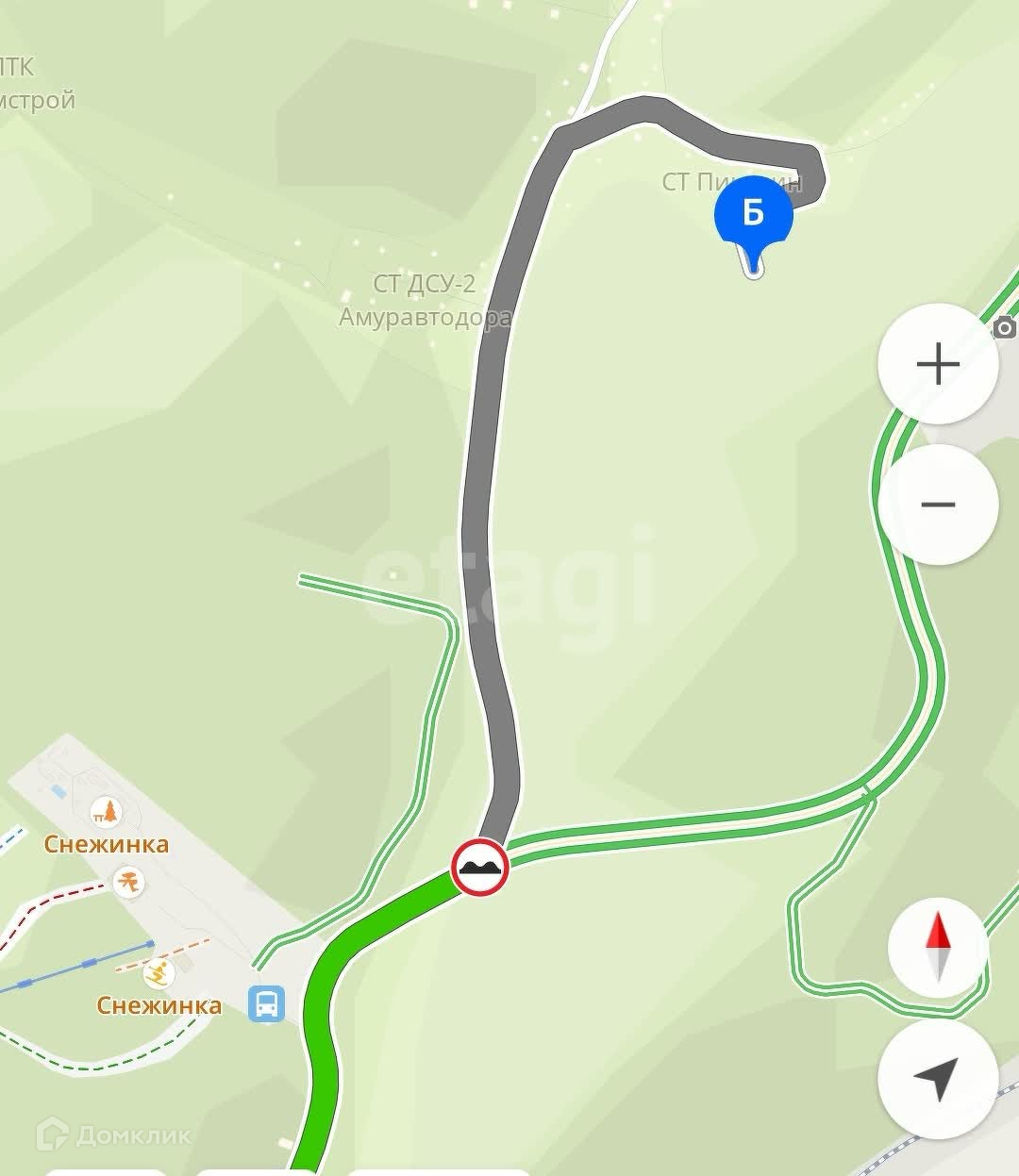Screen dimensions: 1019x1176
Task: Select the destination marker Б
Action: tap(753, 215)
